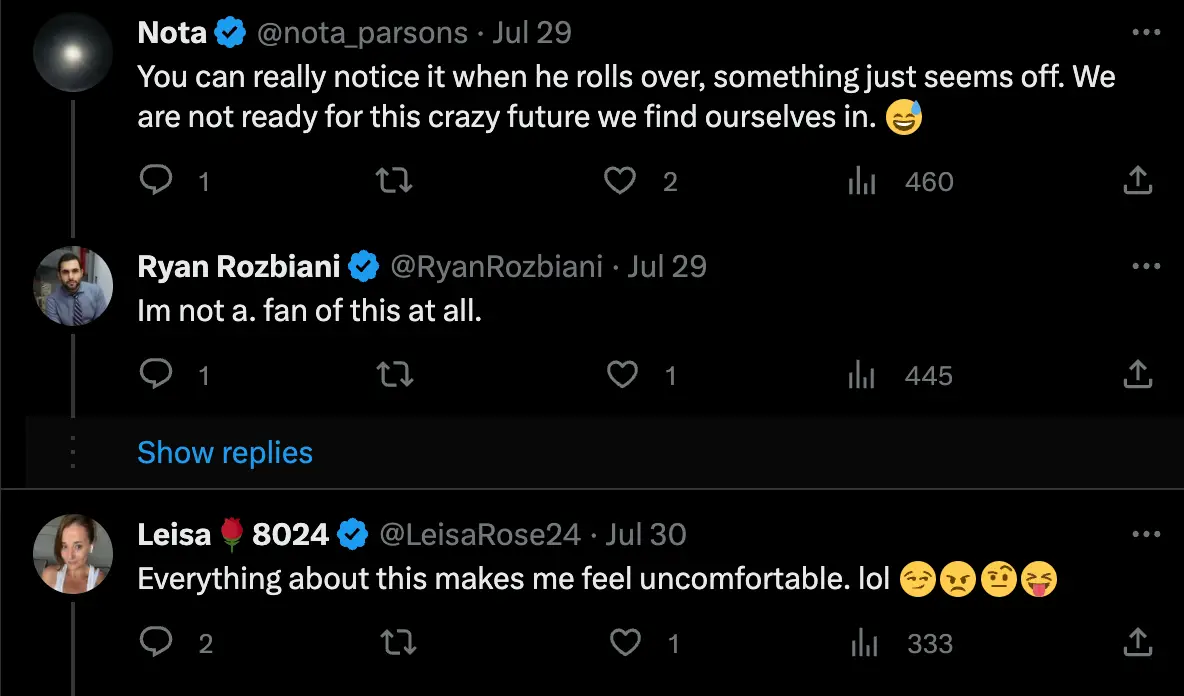1184x696 pixels.
Task: Open Ryan Rozbiani's profile picture
Action: (x=73, y=286)
